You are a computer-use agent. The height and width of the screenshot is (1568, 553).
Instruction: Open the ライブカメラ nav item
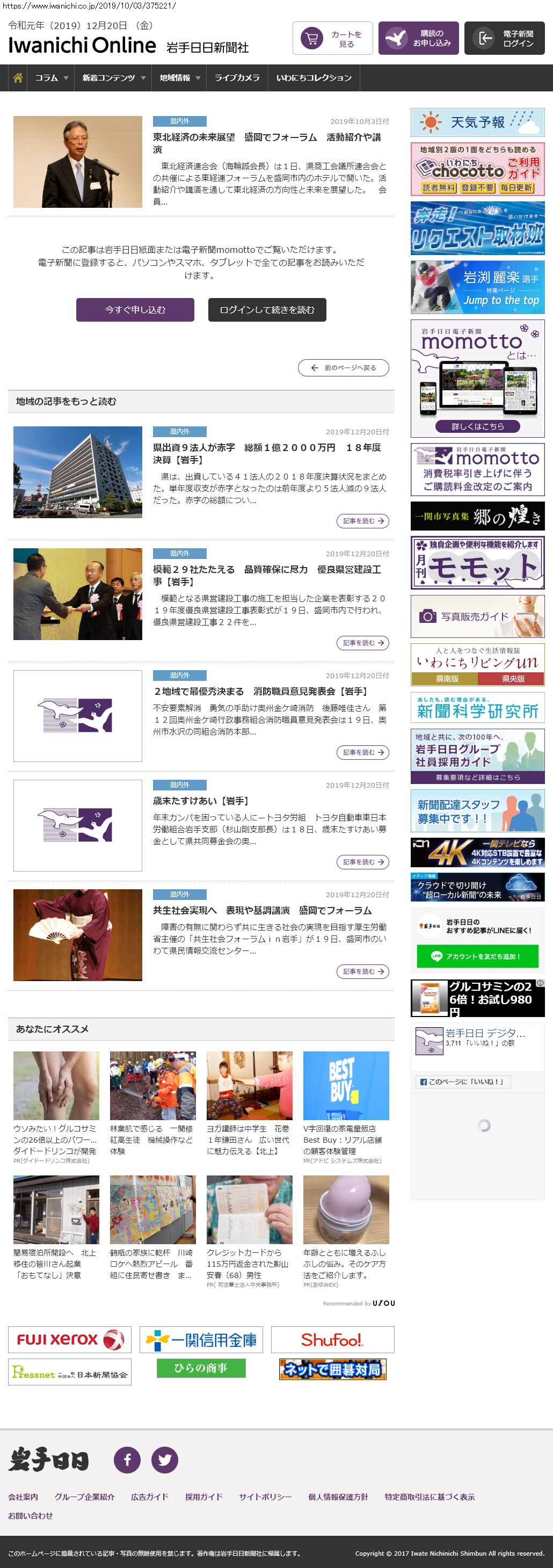pos(237,78)
